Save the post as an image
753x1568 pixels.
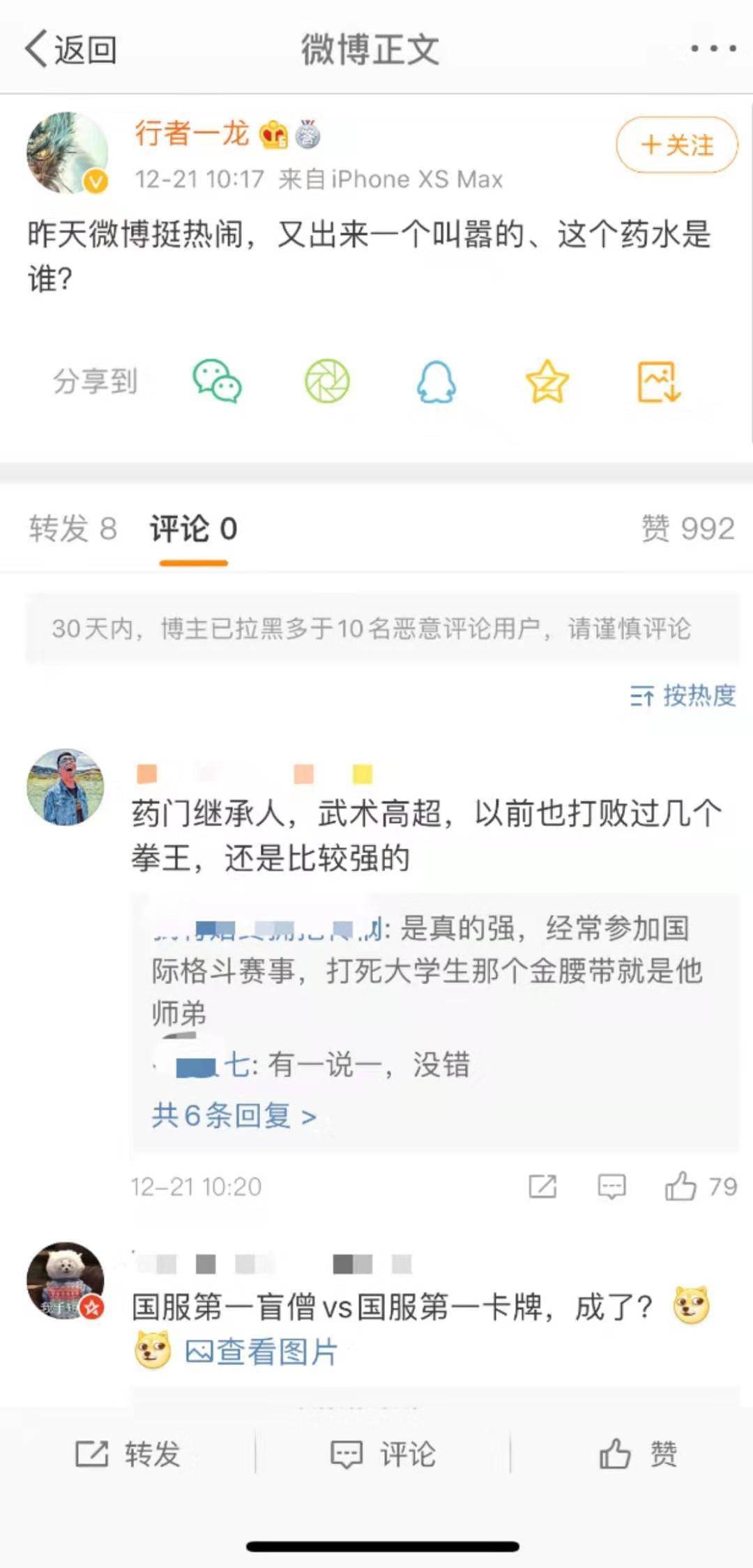point(659,382)
